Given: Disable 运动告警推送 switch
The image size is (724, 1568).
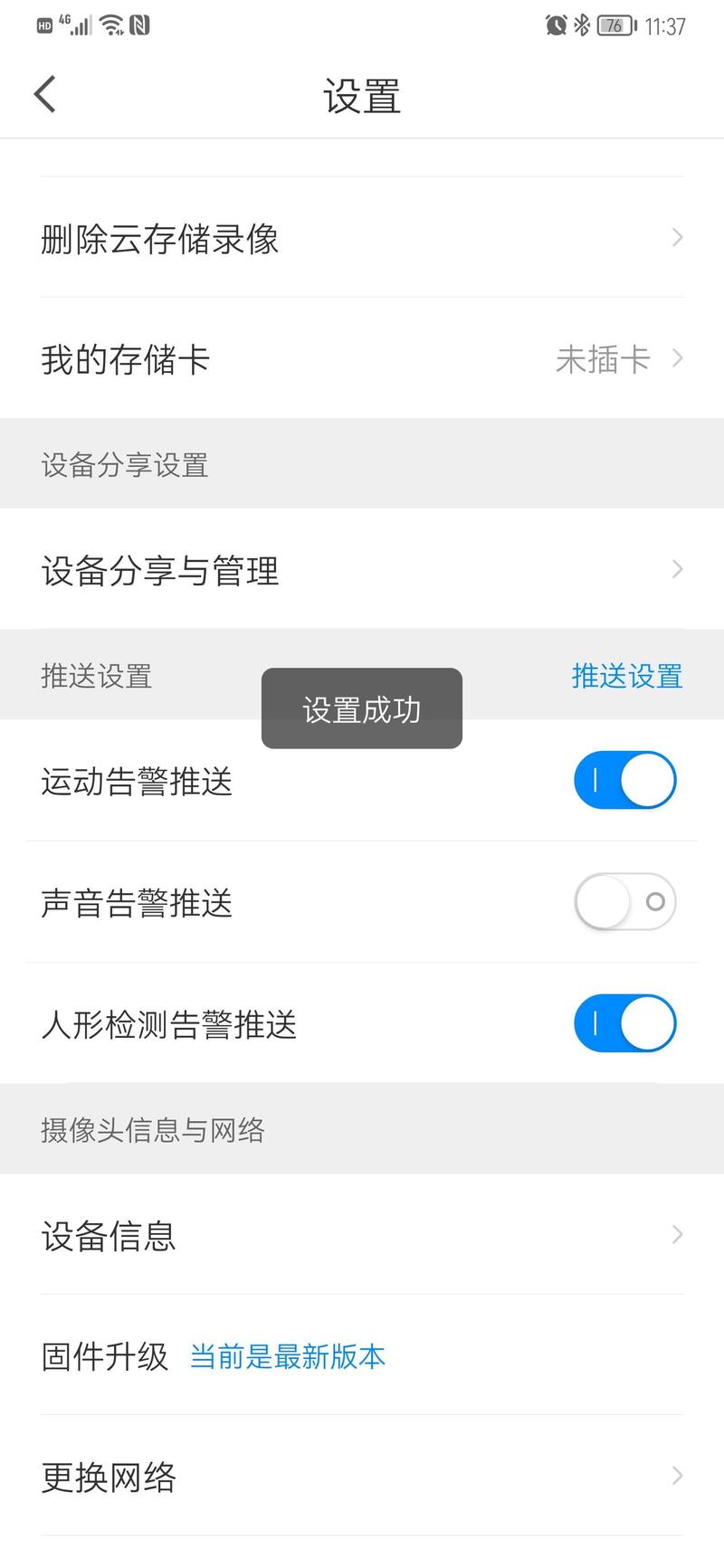Looking at the screenshot, I should click(x=625, y=780).
